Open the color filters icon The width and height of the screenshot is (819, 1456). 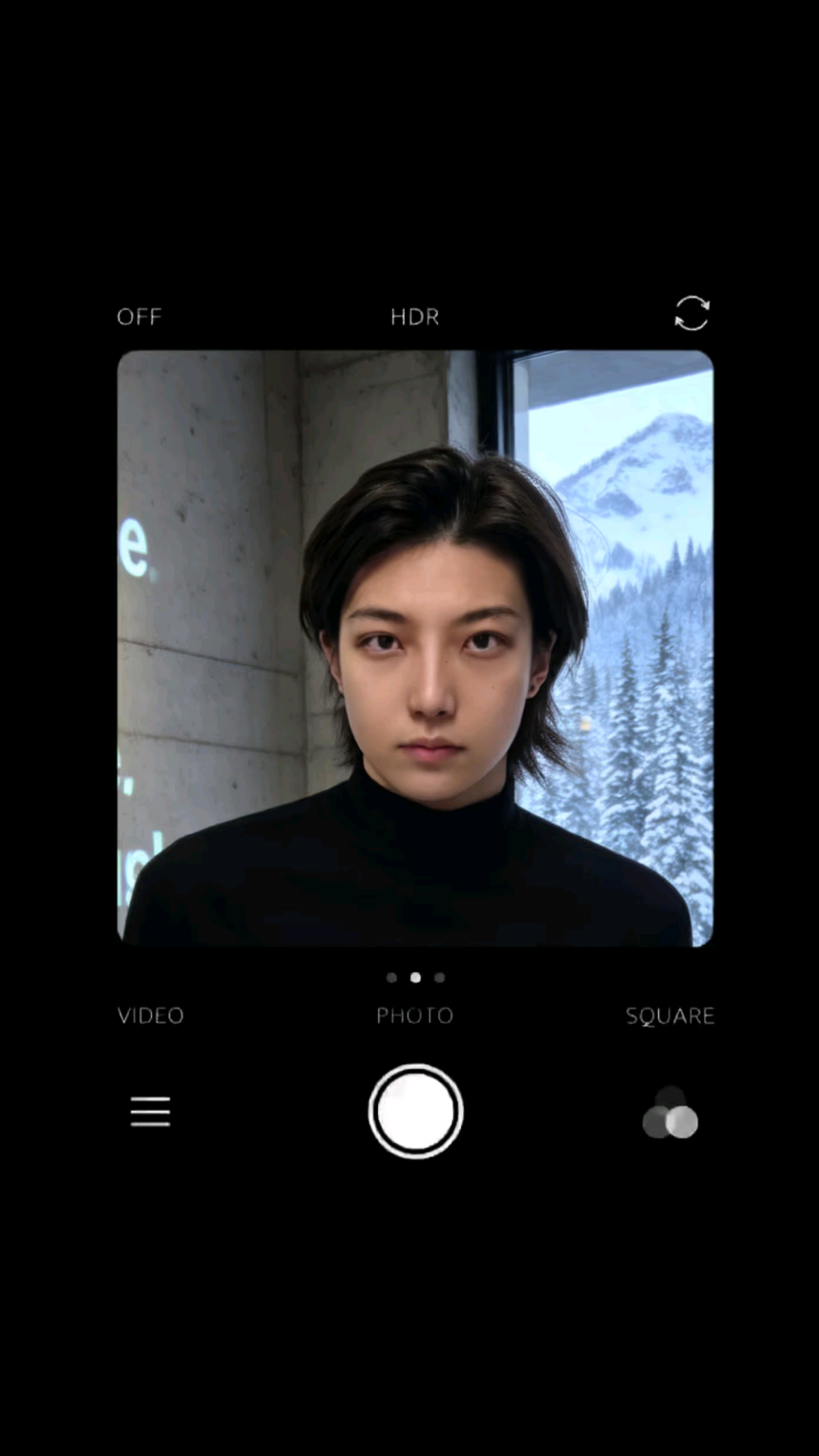coord(671,1113)
